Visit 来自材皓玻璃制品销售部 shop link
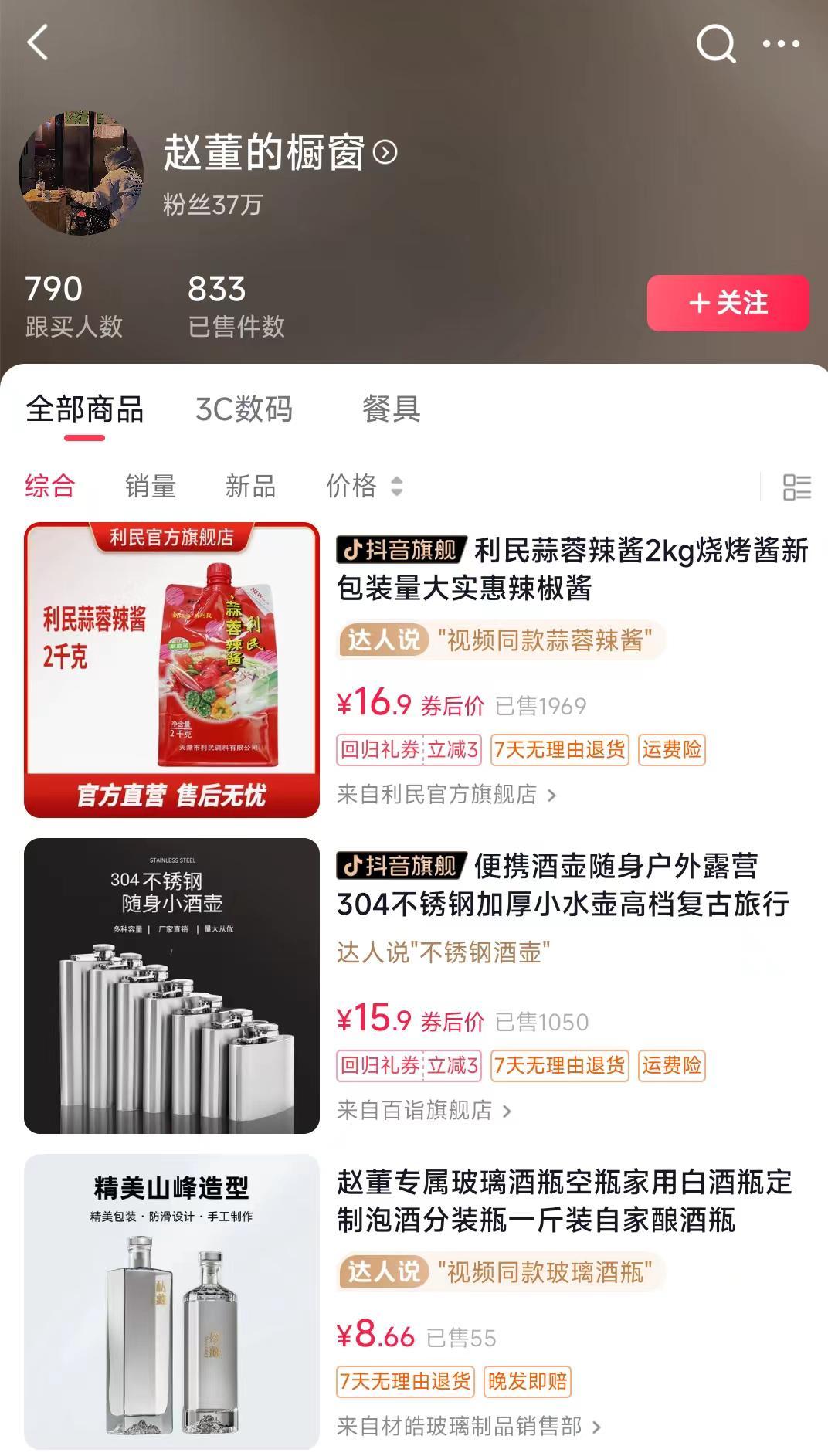Viewport: 828px width, 1456px height. point(467,1426)
